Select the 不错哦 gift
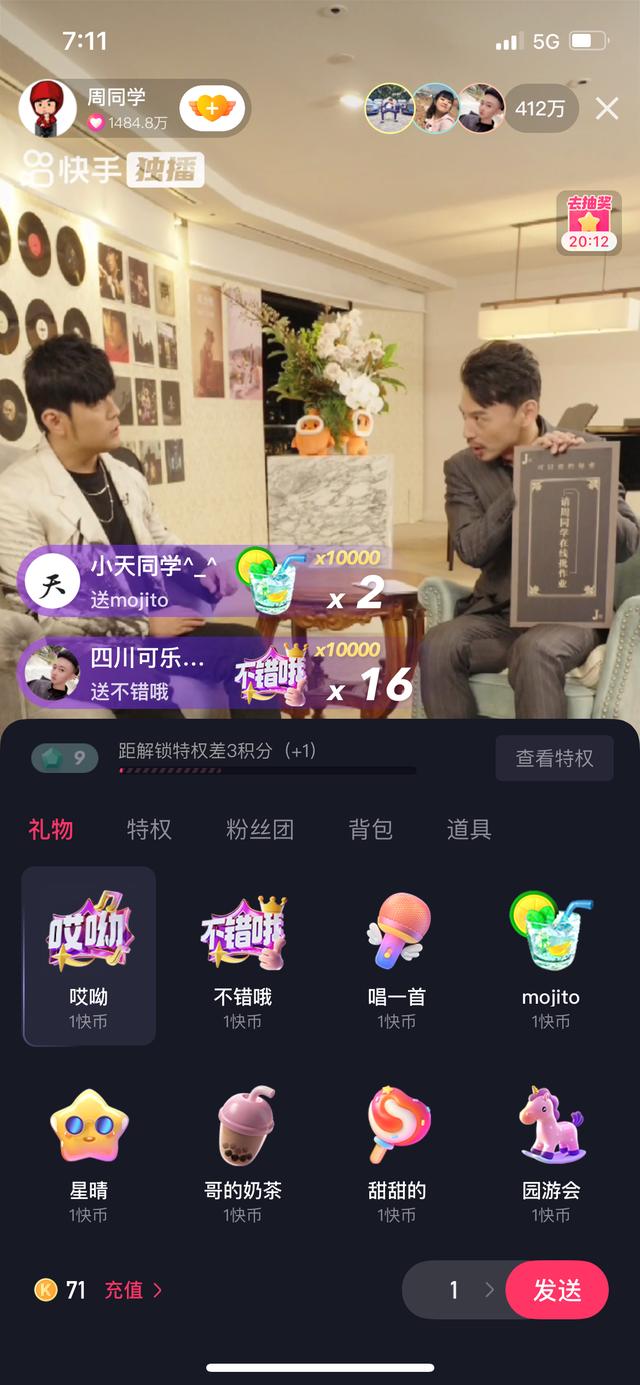Viewport: 640px width, 1385px height. pos(243,955)
